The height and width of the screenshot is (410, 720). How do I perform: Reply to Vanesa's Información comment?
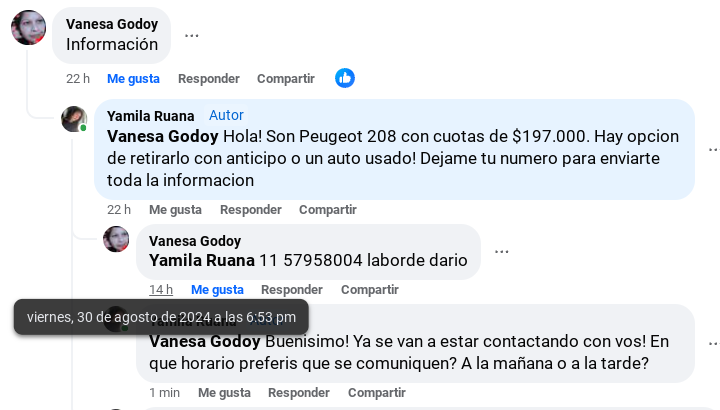point(208,78)
